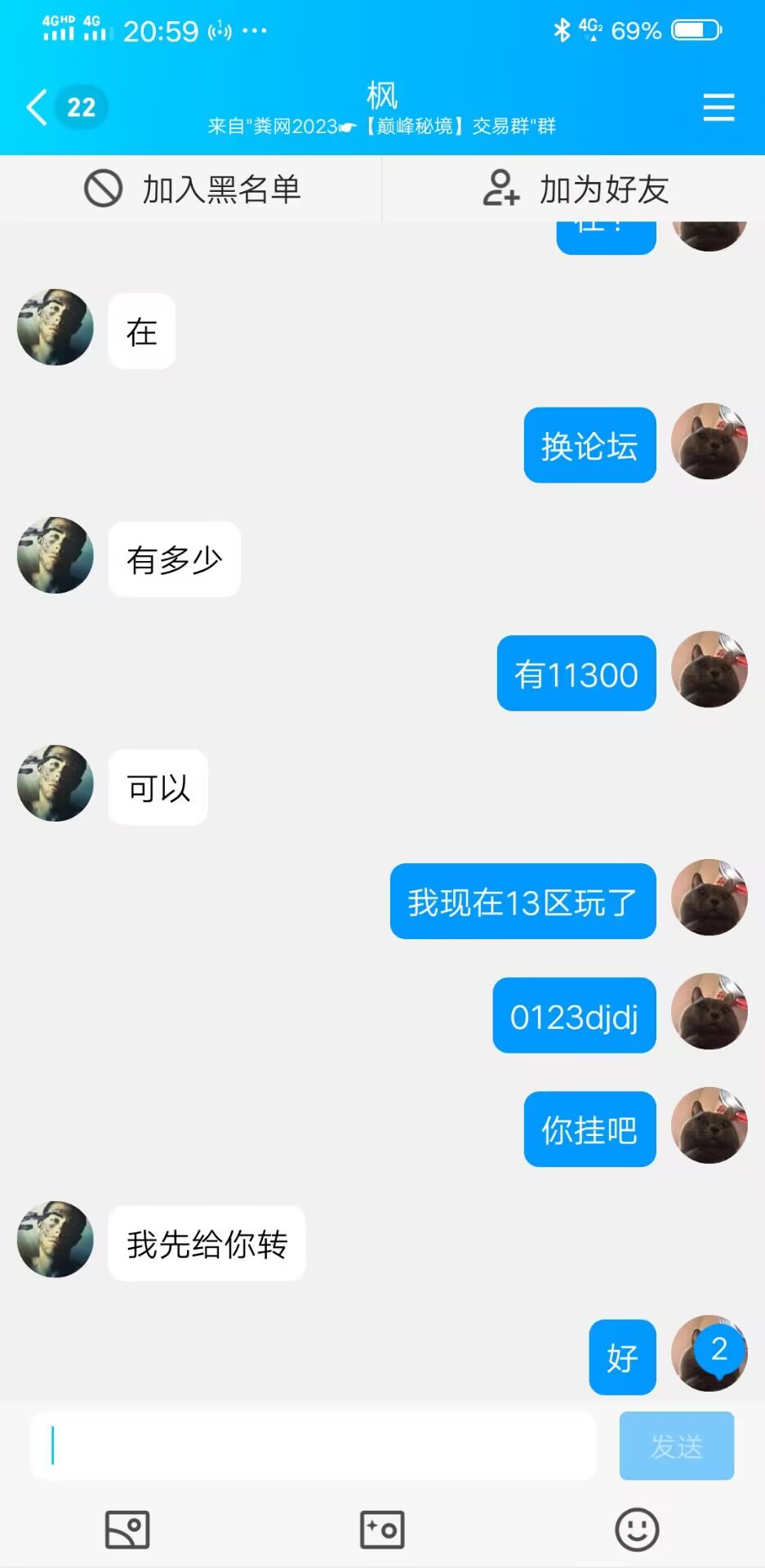The width and height of the screenshot is (765, 1568).
Task: Tap the 发送 send button
Action: [676, 1445]
